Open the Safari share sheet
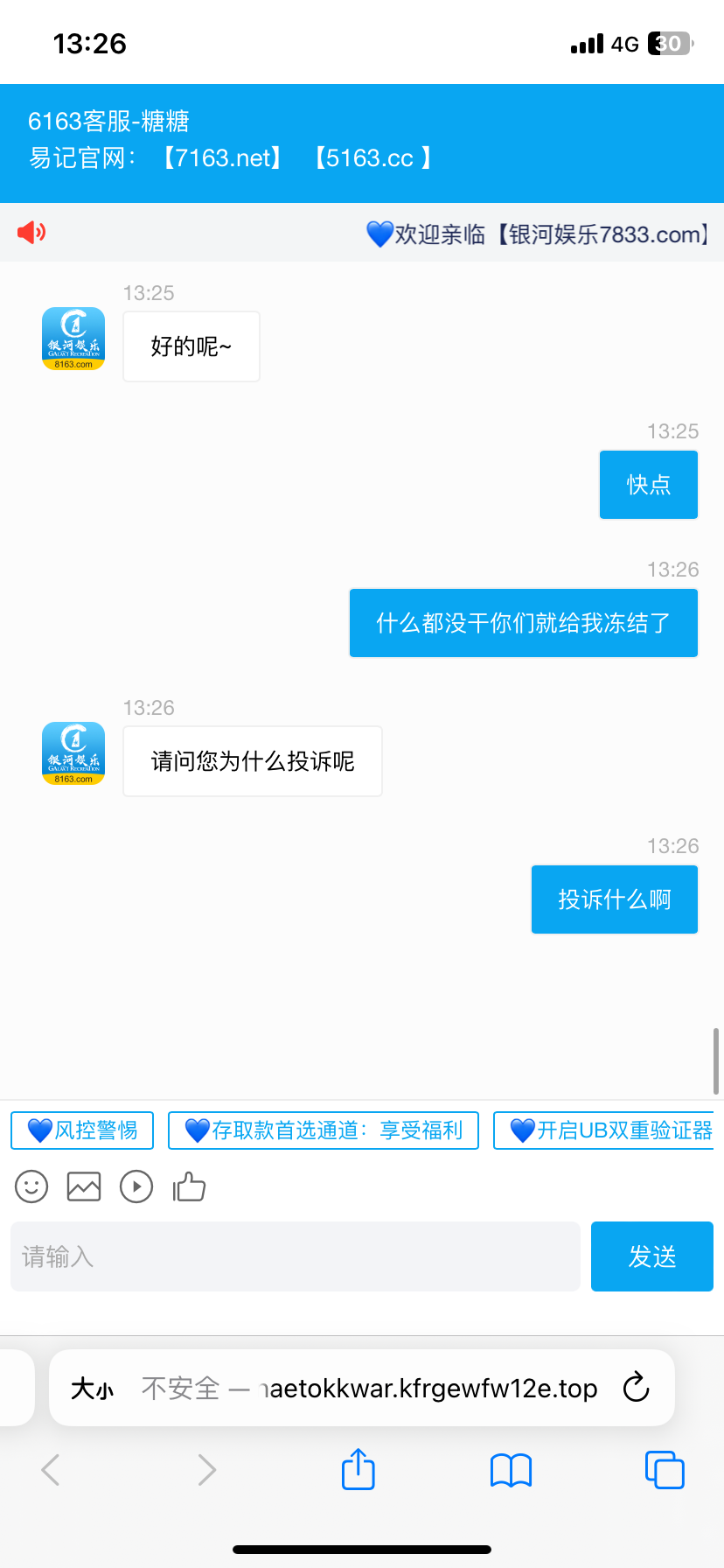The width and height of the screenshot is (724, 1568). [x=359, y=1469]
